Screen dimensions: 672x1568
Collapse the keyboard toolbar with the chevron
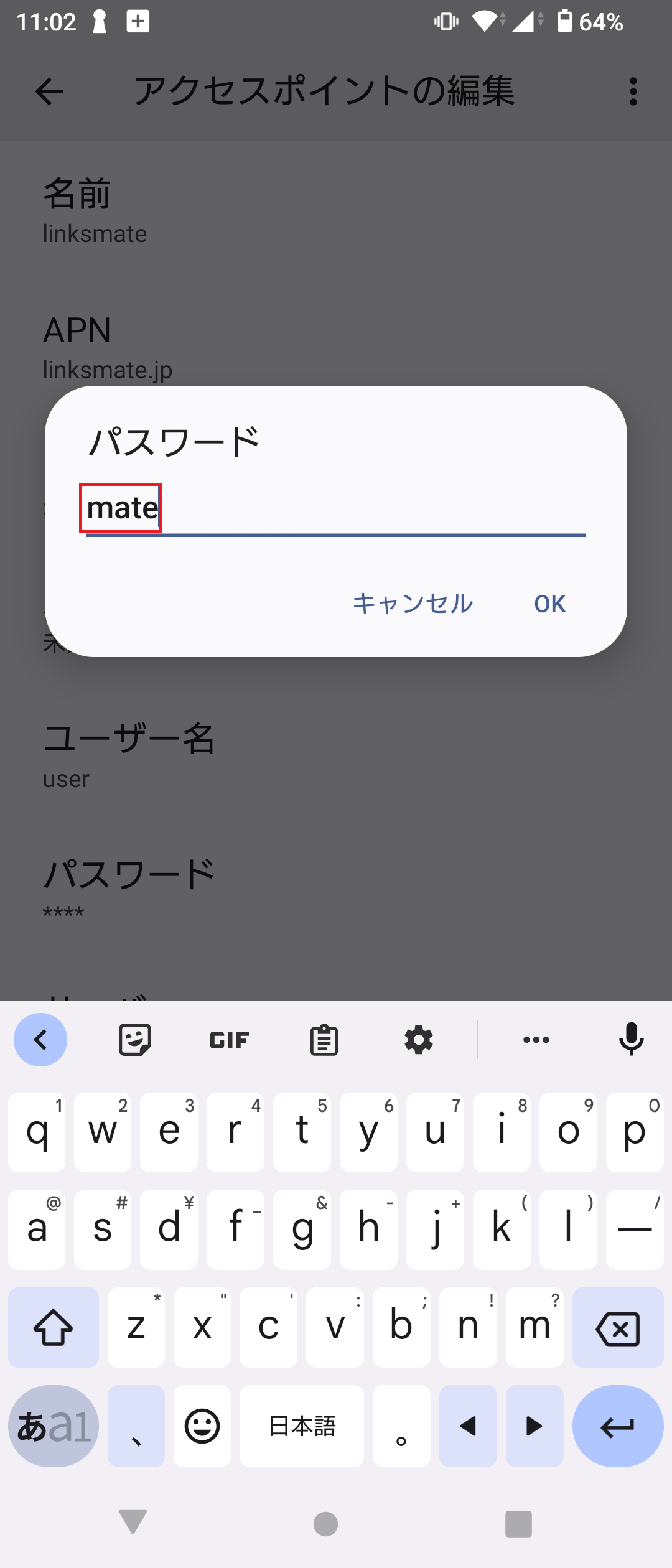(x=40, y=1040)
